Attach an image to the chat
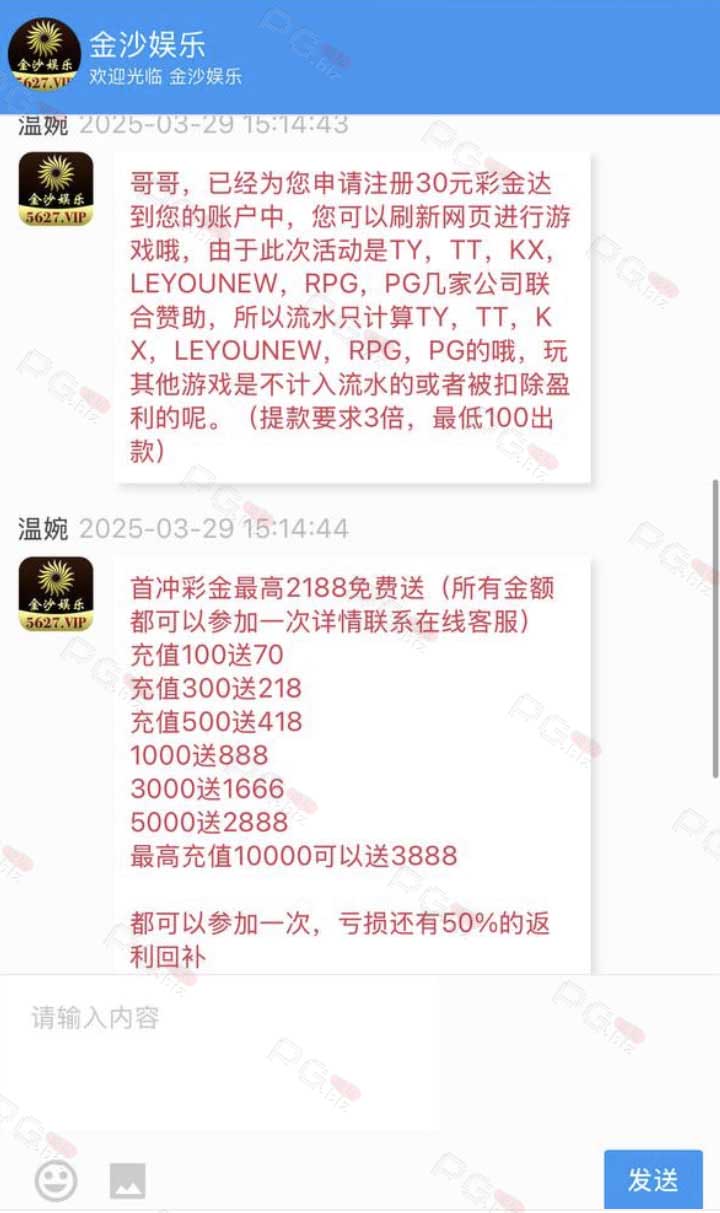This screenshot has height=1213, width=720. click(128, 1181)
